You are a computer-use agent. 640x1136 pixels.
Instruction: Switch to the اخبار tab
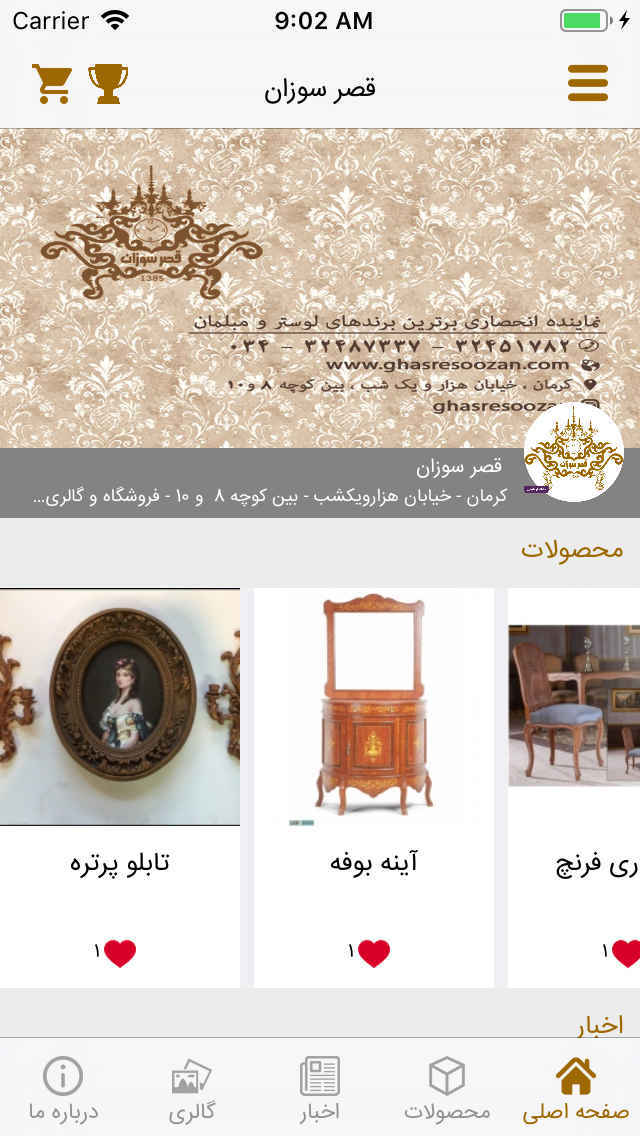[x=320, y=1088]
